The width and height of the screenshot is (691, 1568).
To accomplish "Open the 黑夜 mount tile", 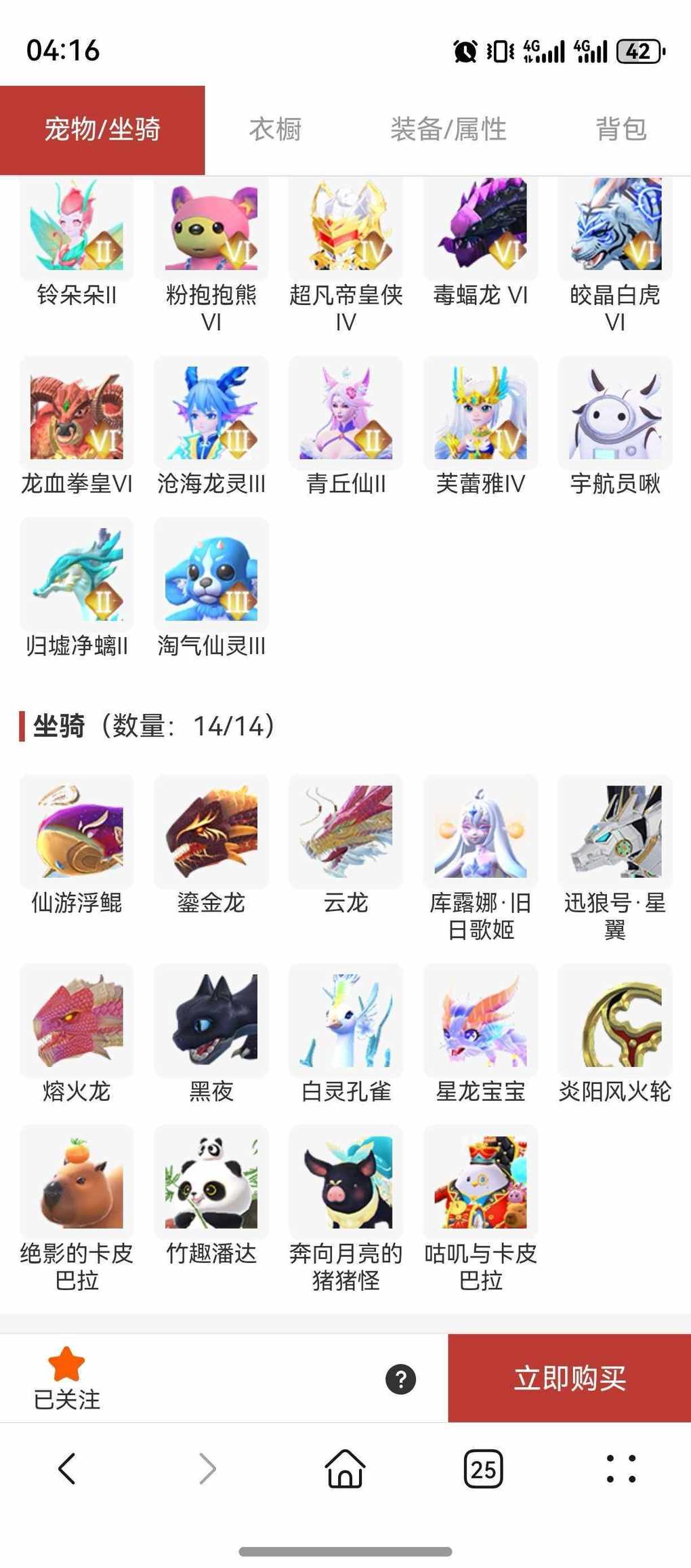I will [x=211, y=1020].
